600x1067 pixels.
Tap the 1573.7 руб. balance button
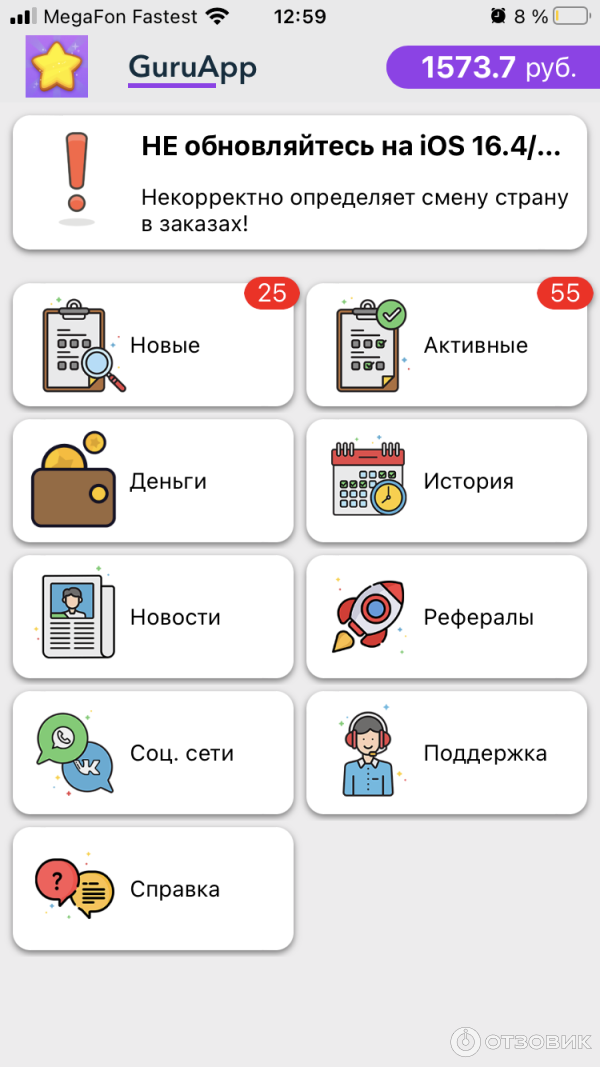(x=497, y=68)
